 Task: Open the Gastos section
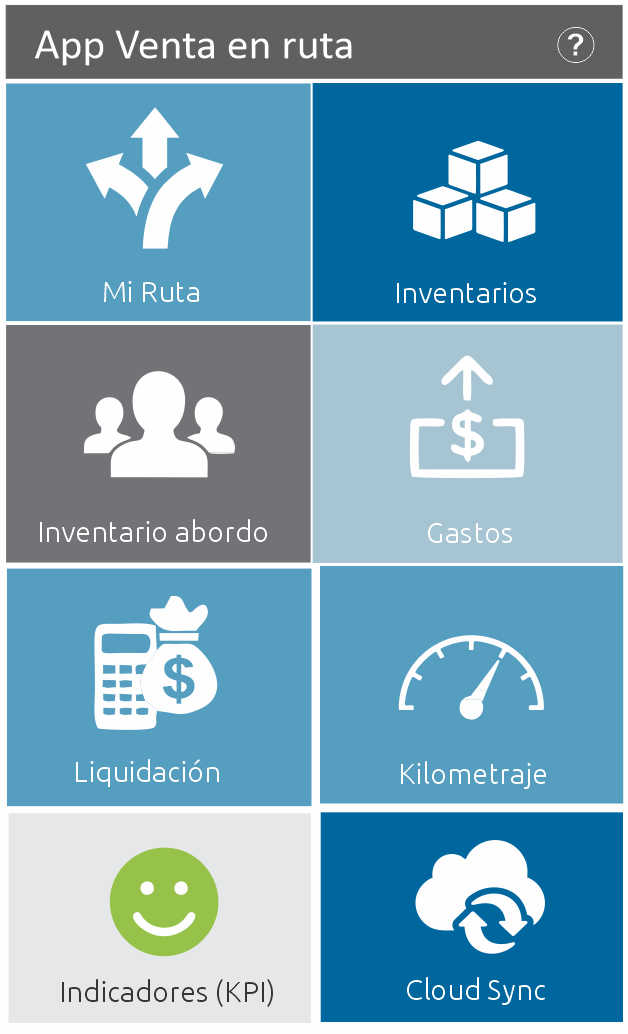tap(468, 443)
